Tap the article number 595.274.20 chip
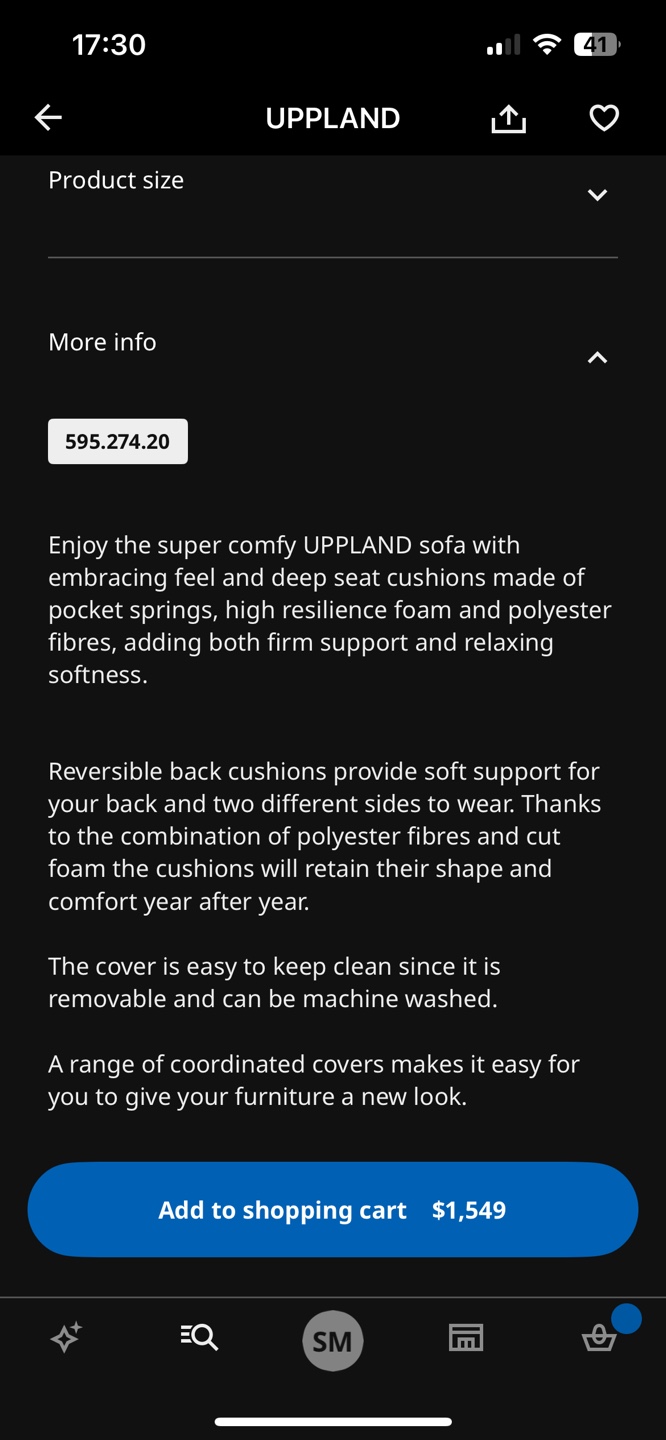The width and height of the screenshot is (666, 1440). [x=118, y=441]
